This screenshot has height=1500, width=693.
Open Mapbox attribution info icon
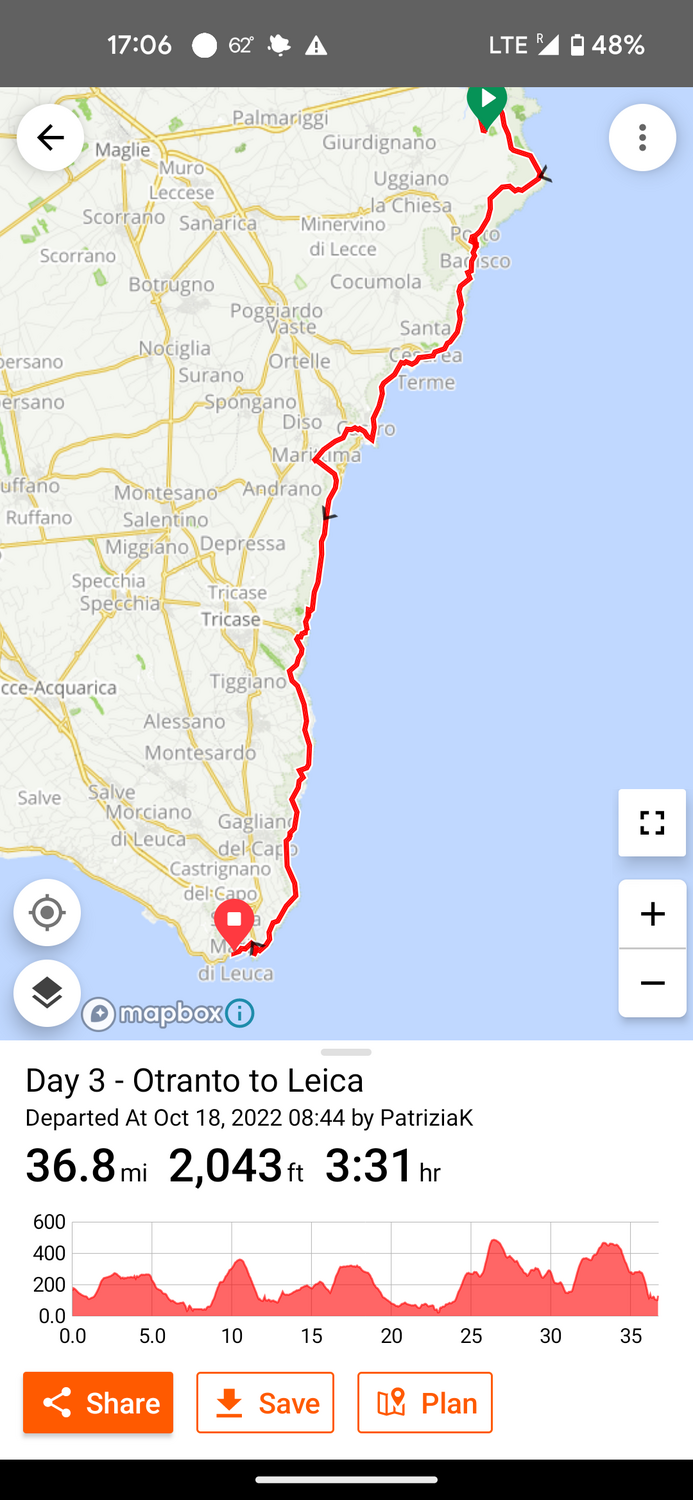[239, 1014]
